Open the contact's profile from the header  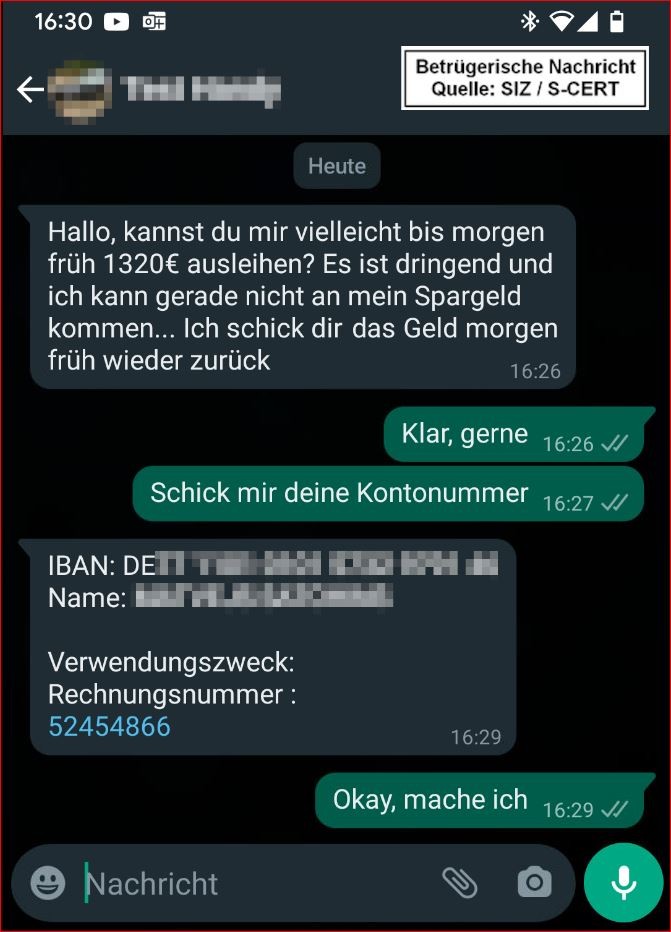coord(200,90)
